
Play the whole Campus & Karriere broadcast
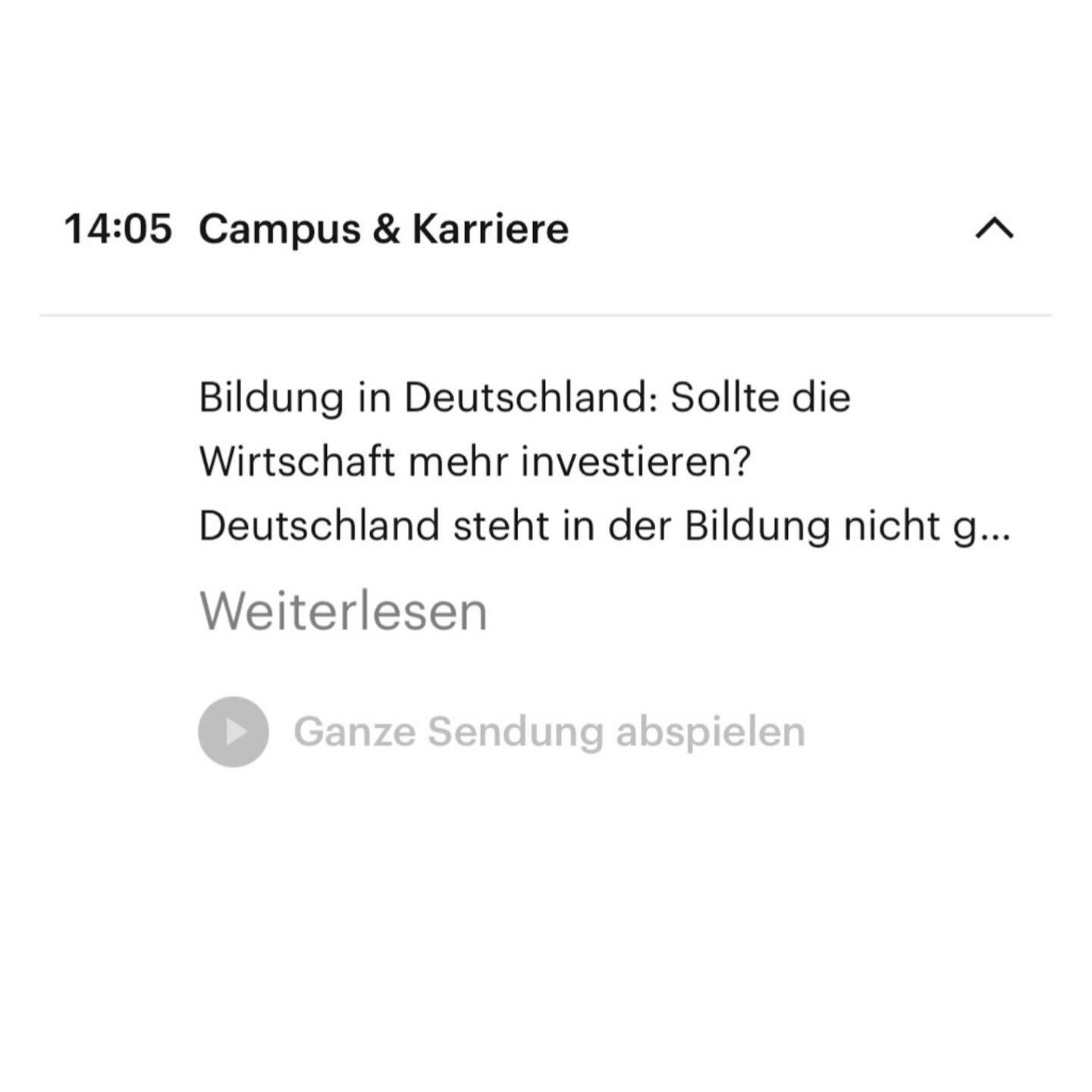pos(234,732)
